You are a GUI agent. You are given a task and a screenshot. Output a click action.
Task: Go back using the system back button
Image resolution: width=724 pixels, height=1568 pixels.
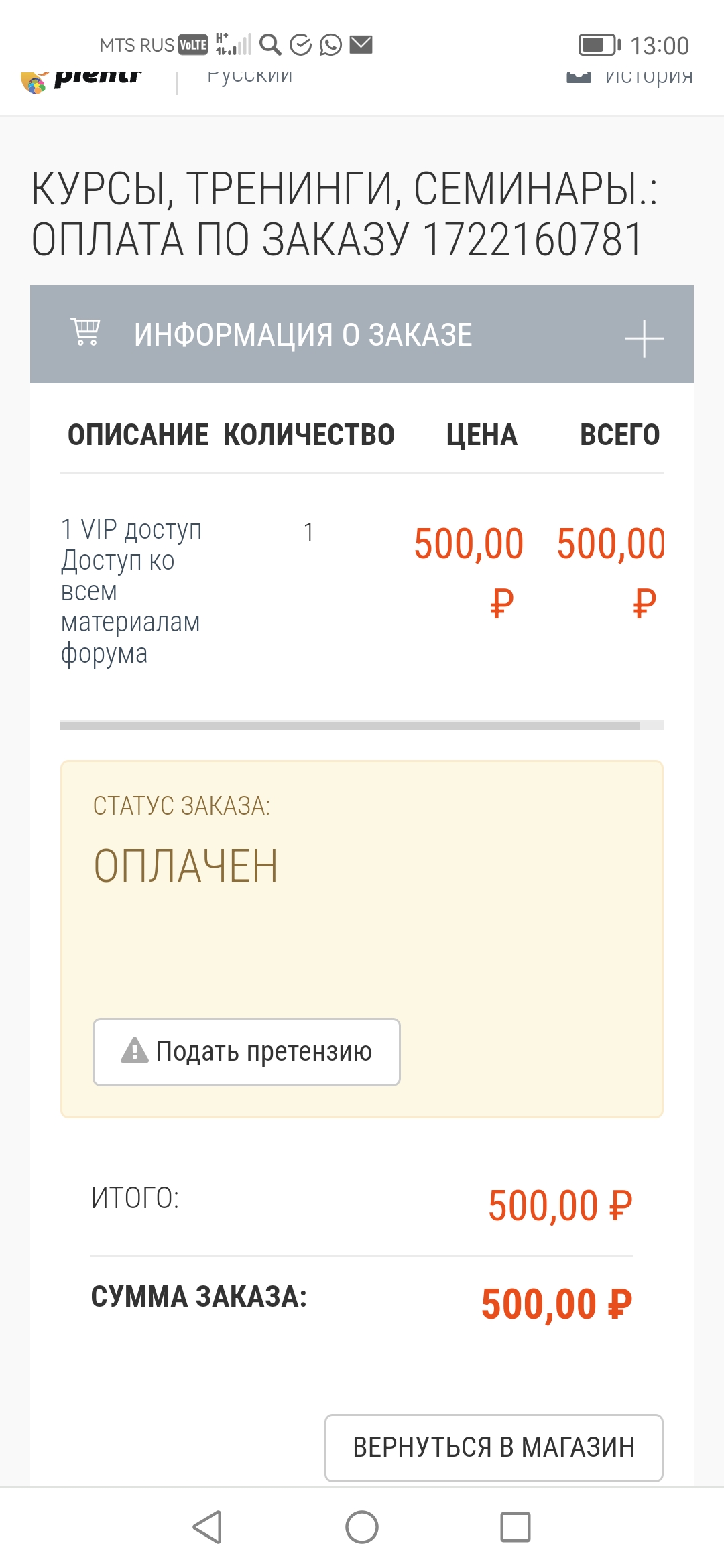(207, 1527)
